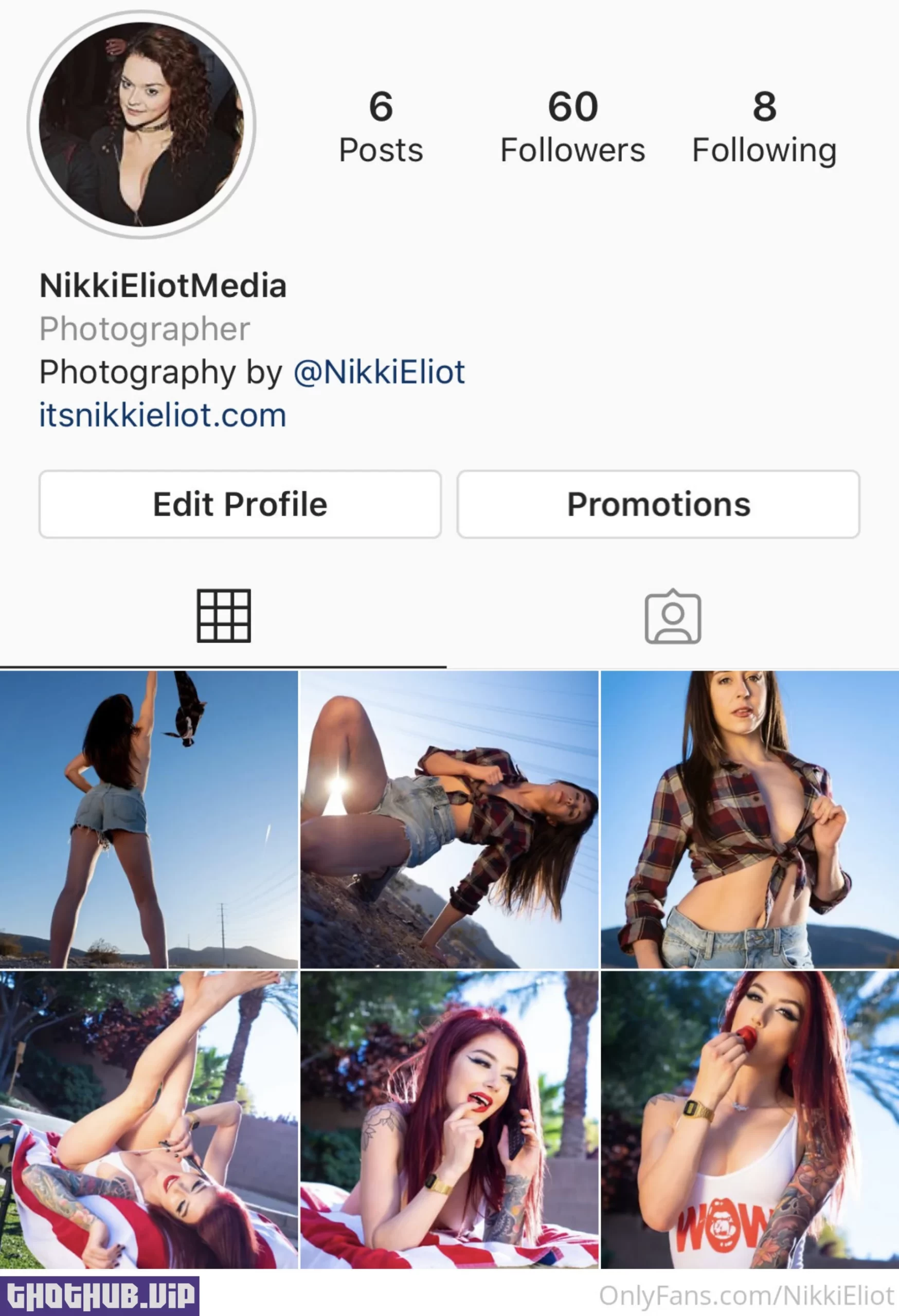
Task: Tap the Edit Profile button
Action: point(240,504)
